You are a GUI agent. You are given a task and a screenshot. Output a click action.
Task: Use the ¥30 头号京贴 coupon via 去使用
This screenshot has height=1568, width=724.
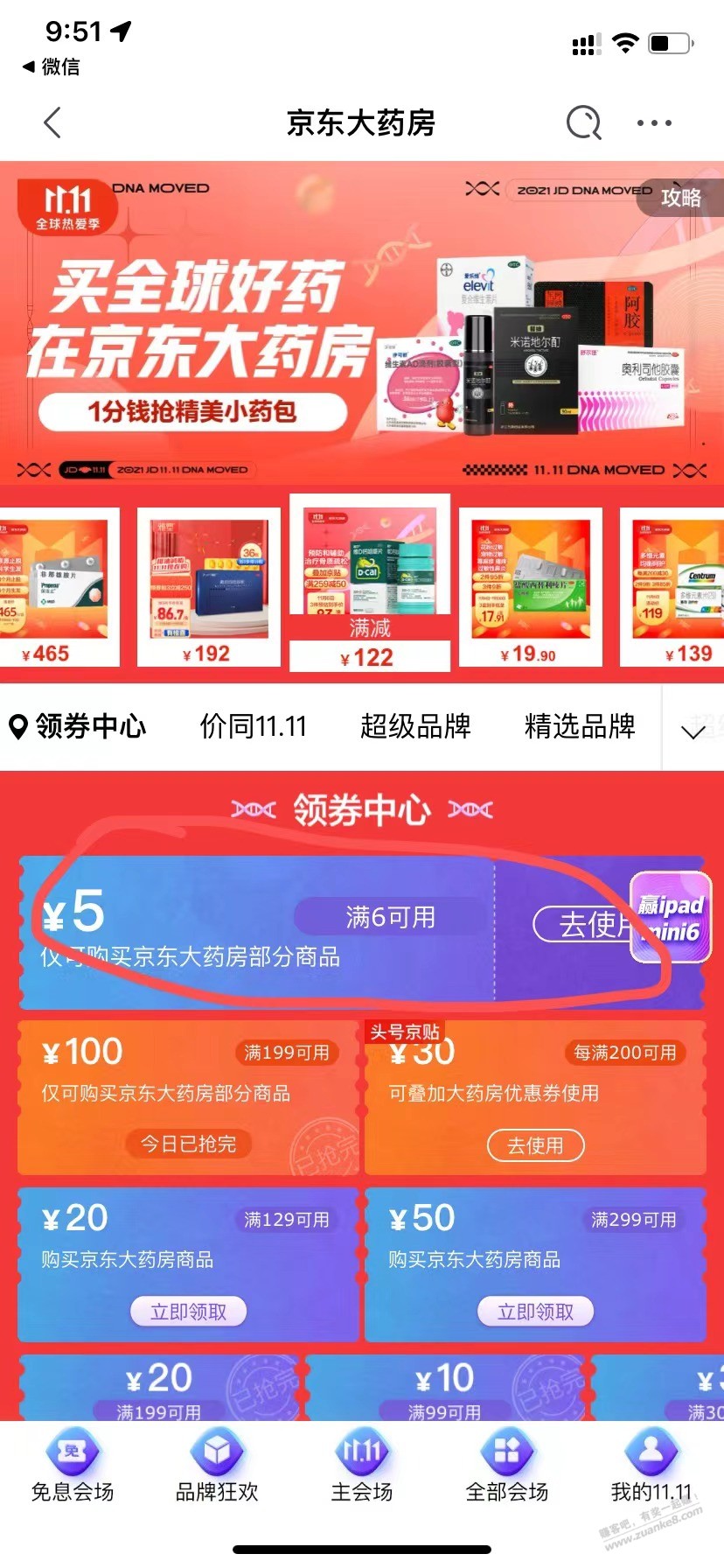[x=535, y=1145]
